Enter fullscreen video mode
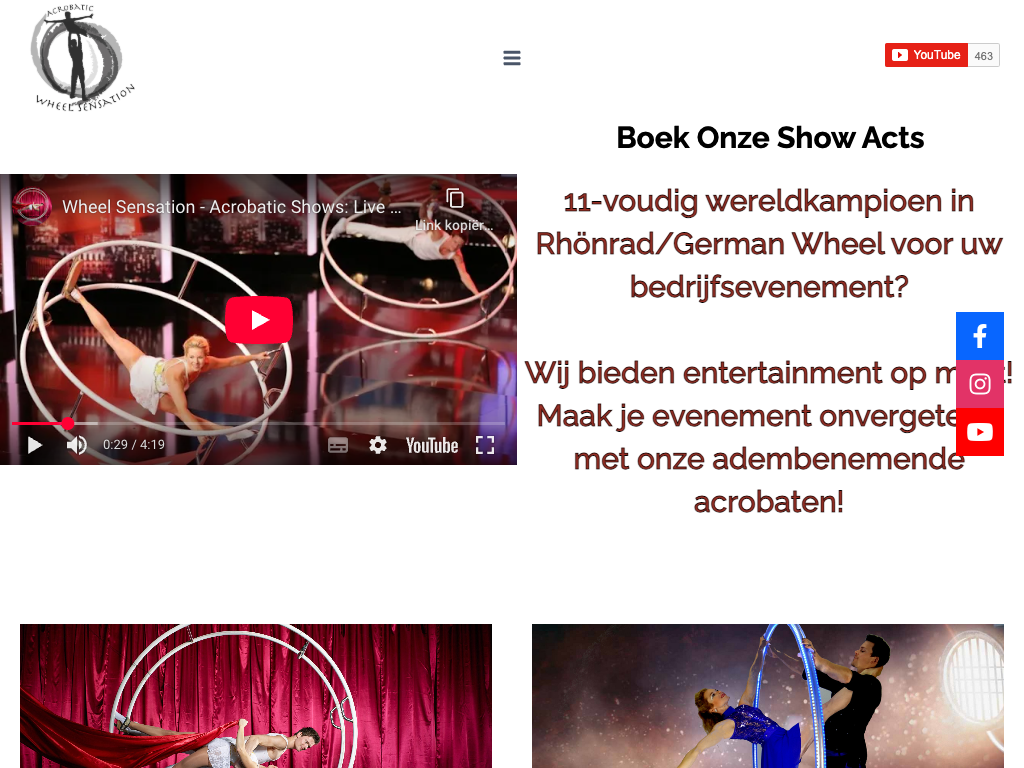The height and width of the screenshot is (768, 1024). pyautogui.click(x=485, y=445)
